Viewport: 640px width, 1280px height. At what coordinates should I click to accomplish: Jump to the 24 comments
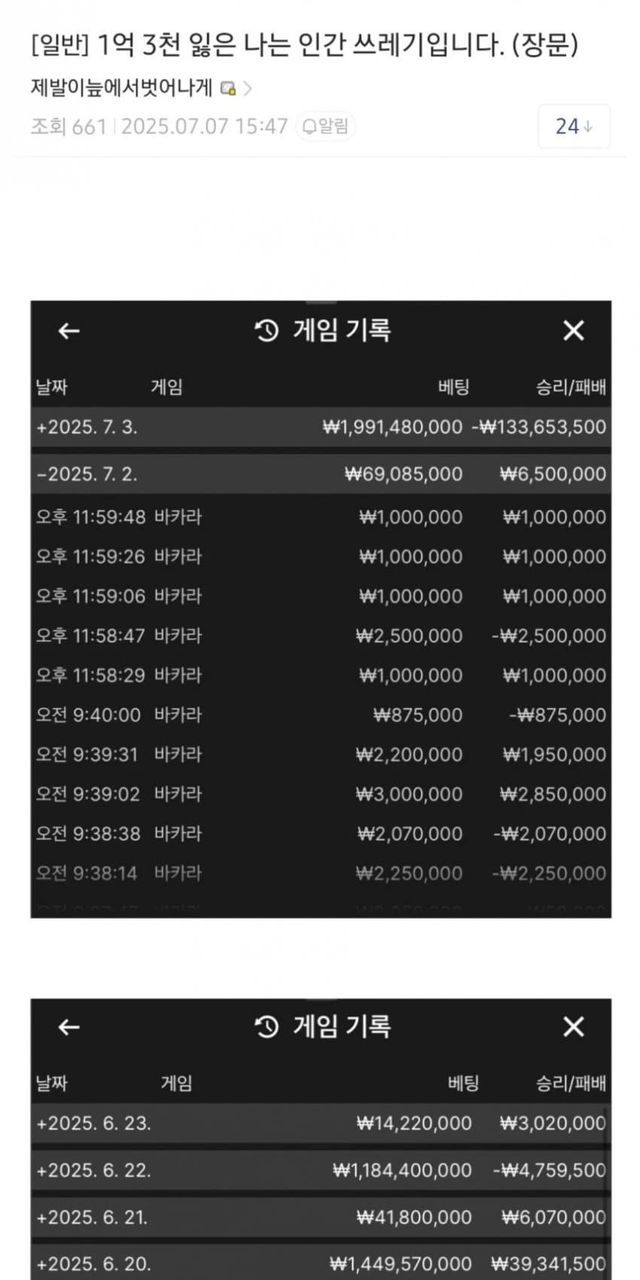click(x=573, y=126)
